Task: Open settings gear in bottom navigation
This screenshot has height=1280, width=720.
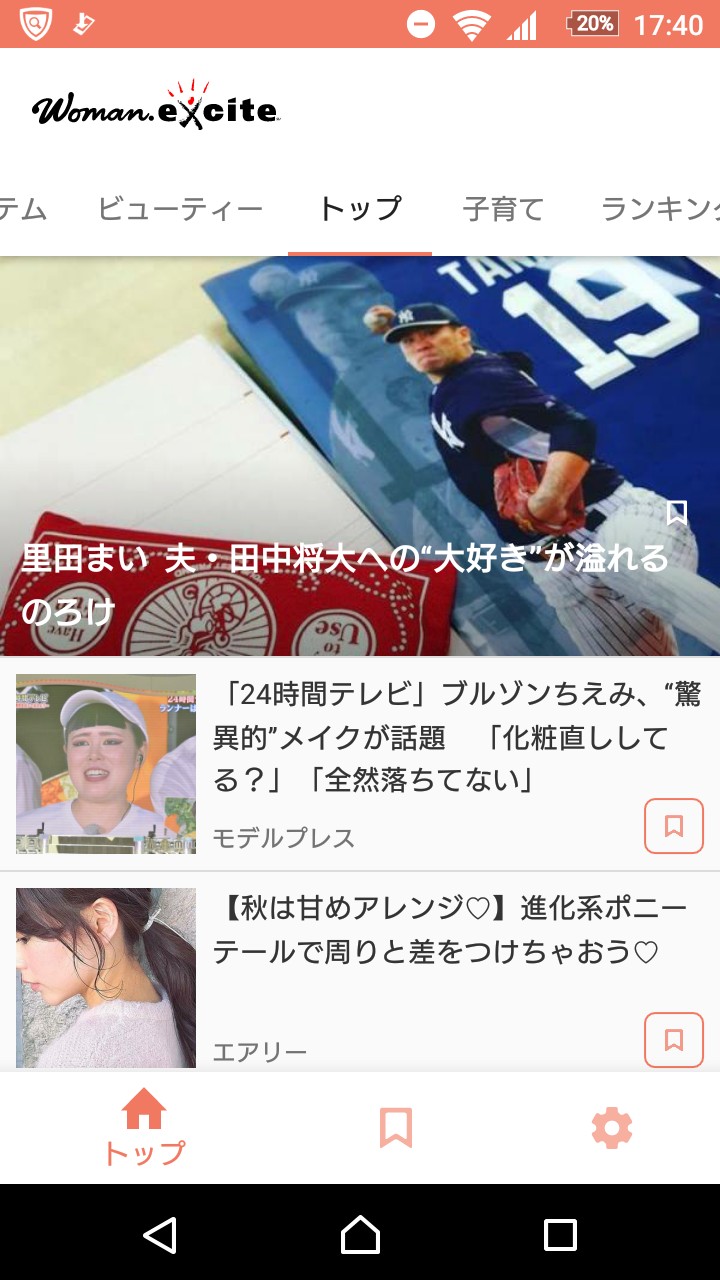Action: tap(612, 1128)
